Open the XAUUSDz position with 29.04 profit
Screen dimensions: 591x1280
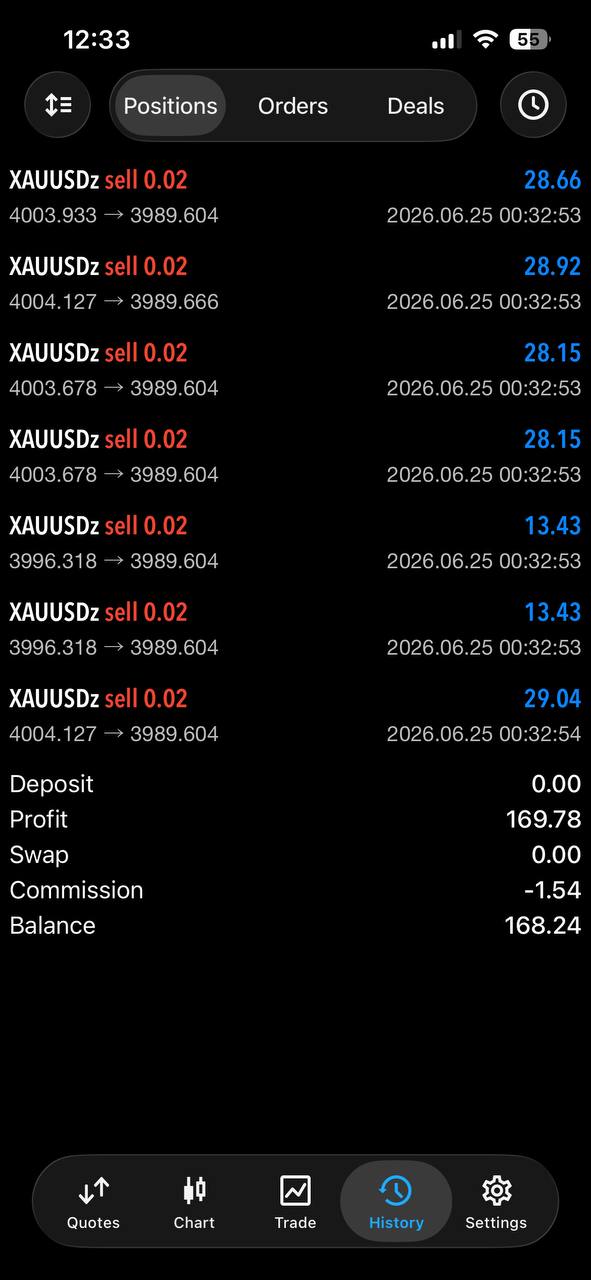click(x=295, y=715)
